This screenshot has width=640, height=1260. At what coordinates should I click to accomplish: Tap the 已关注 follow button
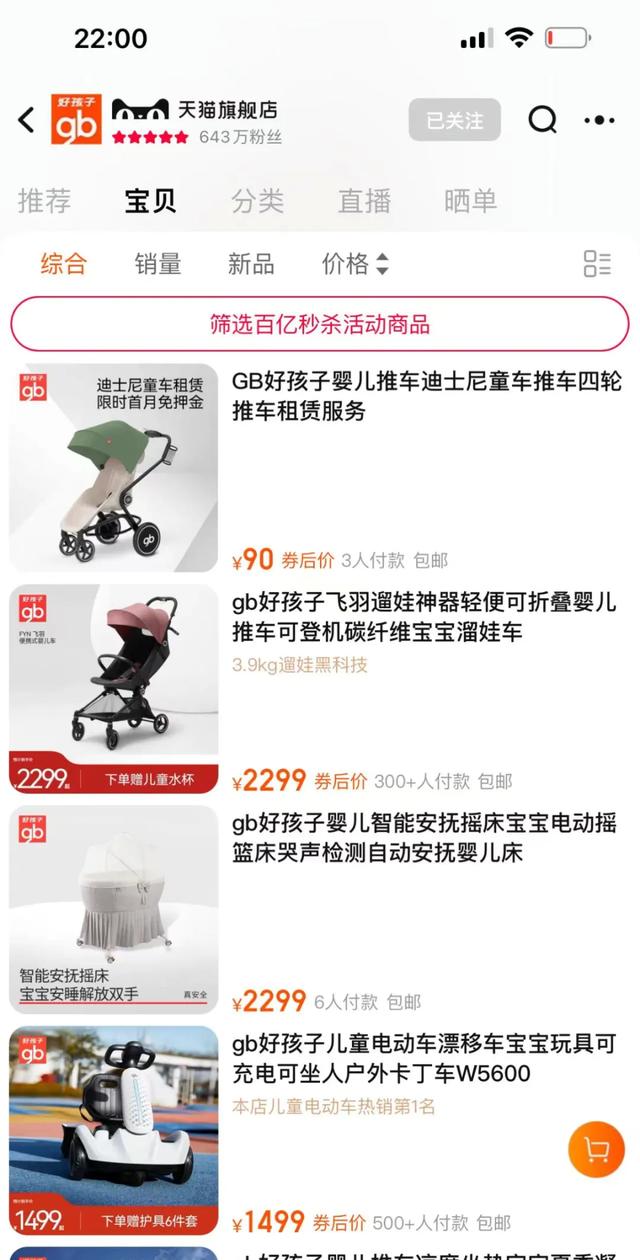coord(454,120)
